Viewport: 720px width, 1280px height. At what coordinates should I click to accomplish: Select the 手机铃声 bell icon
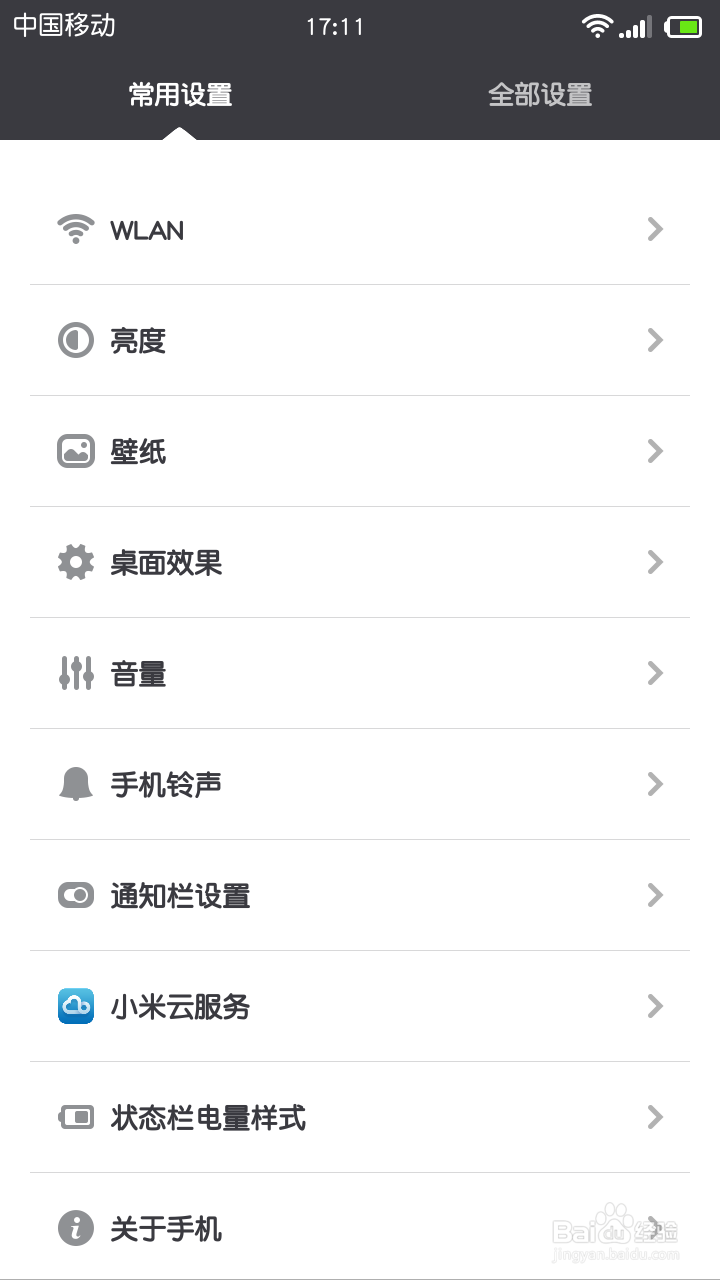(x=76, y=784)
